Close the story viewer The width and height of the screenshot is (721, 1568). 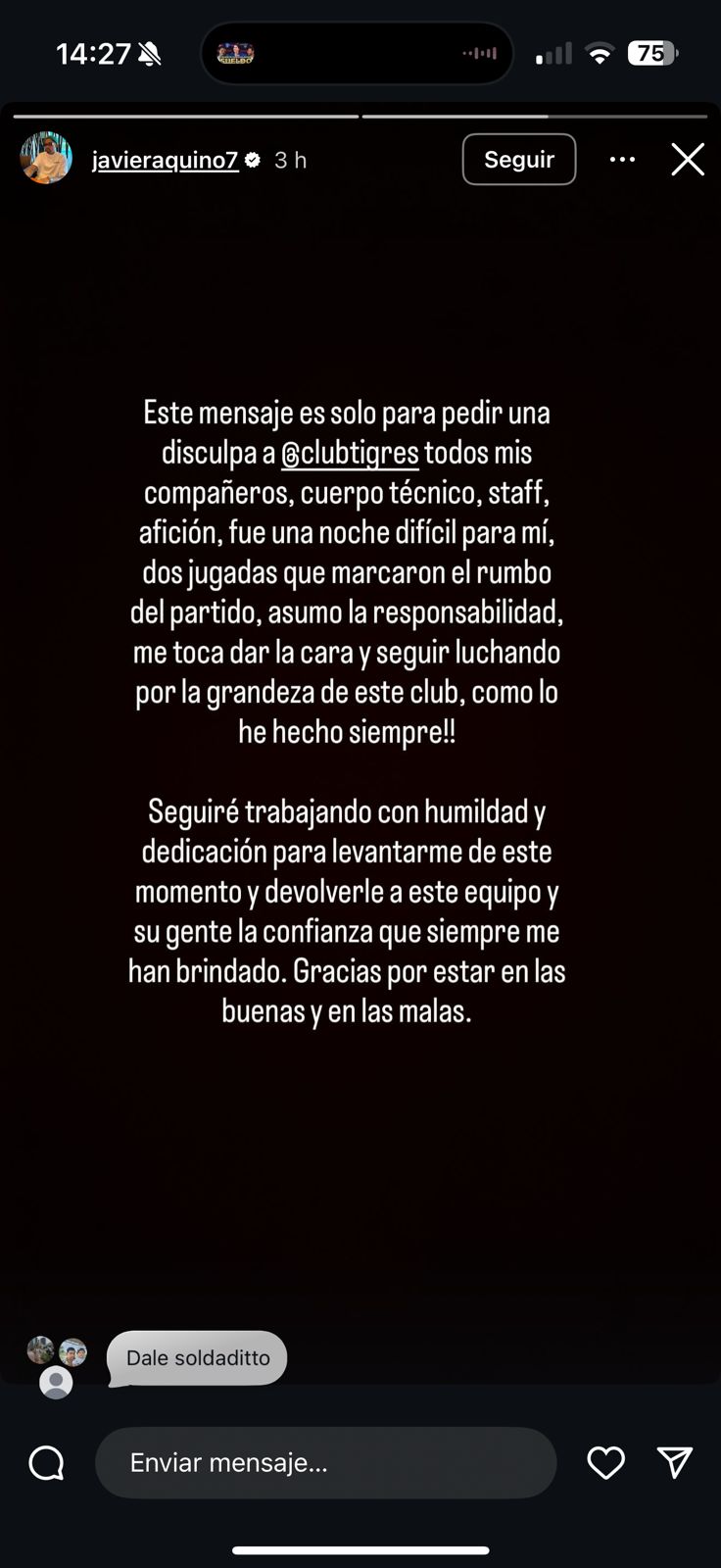click(x=687, y=160)
